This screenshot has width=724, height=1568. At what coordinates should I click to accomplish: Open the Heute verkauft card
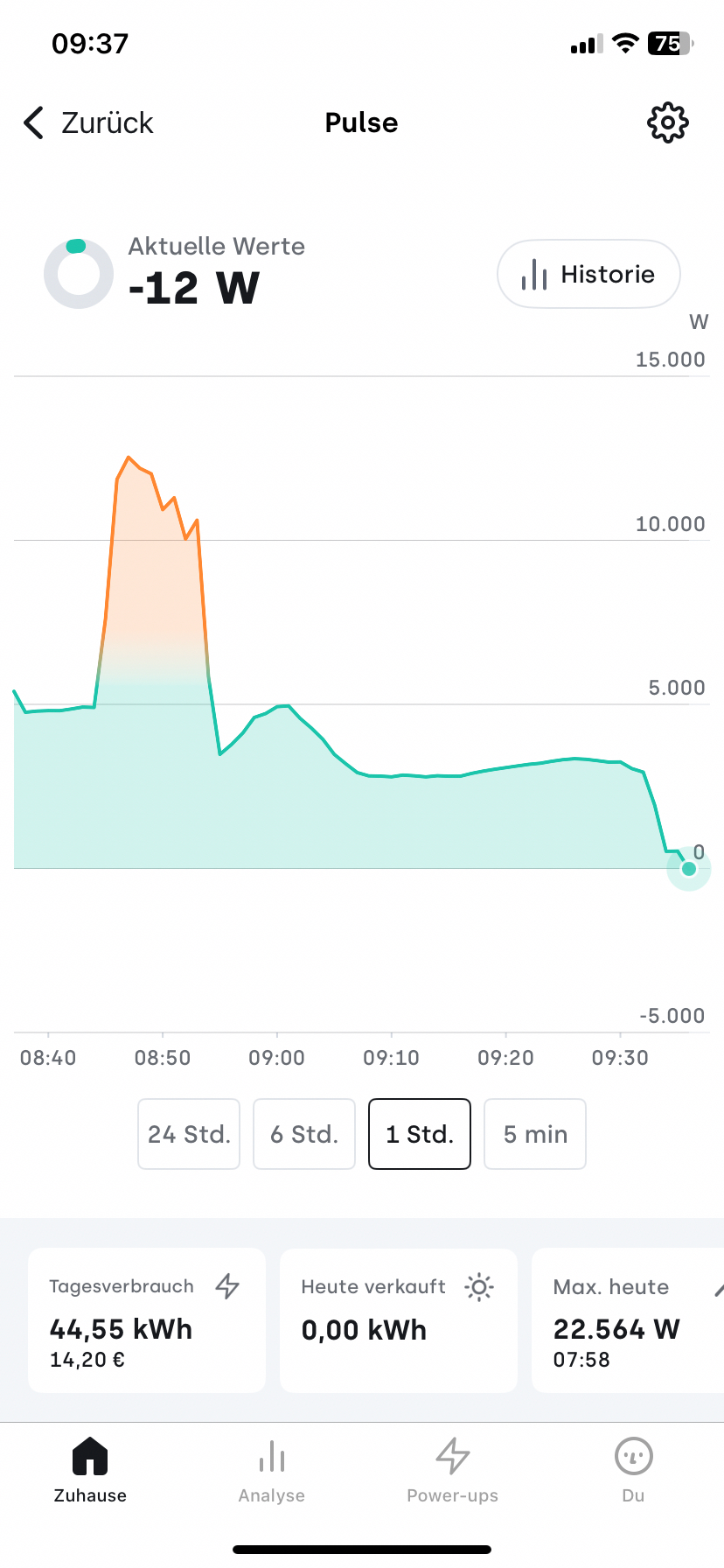tap(399, 1320)
